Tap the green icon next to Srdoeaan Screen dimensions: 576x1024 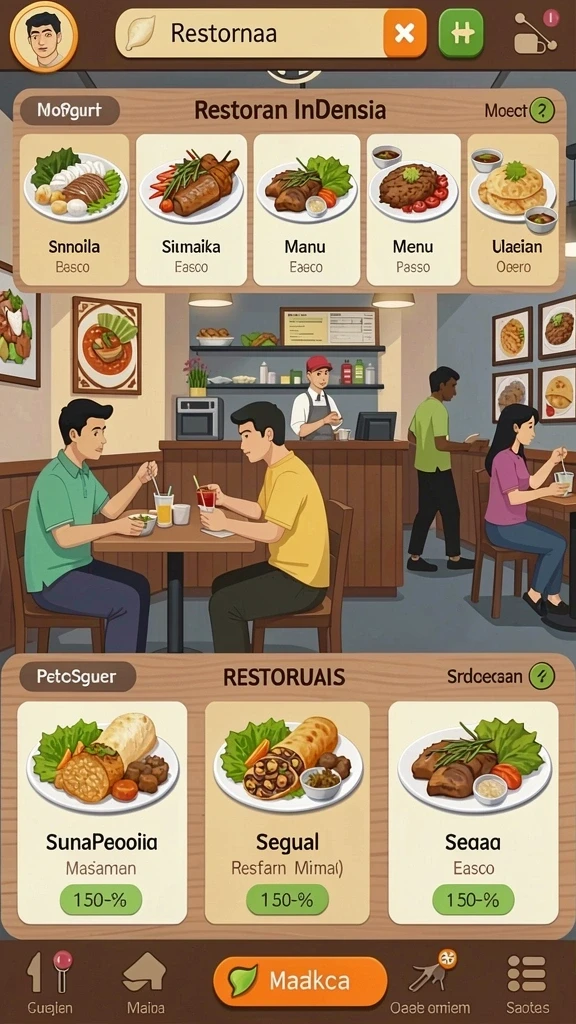pyautogui.click(x=541, y=677)
